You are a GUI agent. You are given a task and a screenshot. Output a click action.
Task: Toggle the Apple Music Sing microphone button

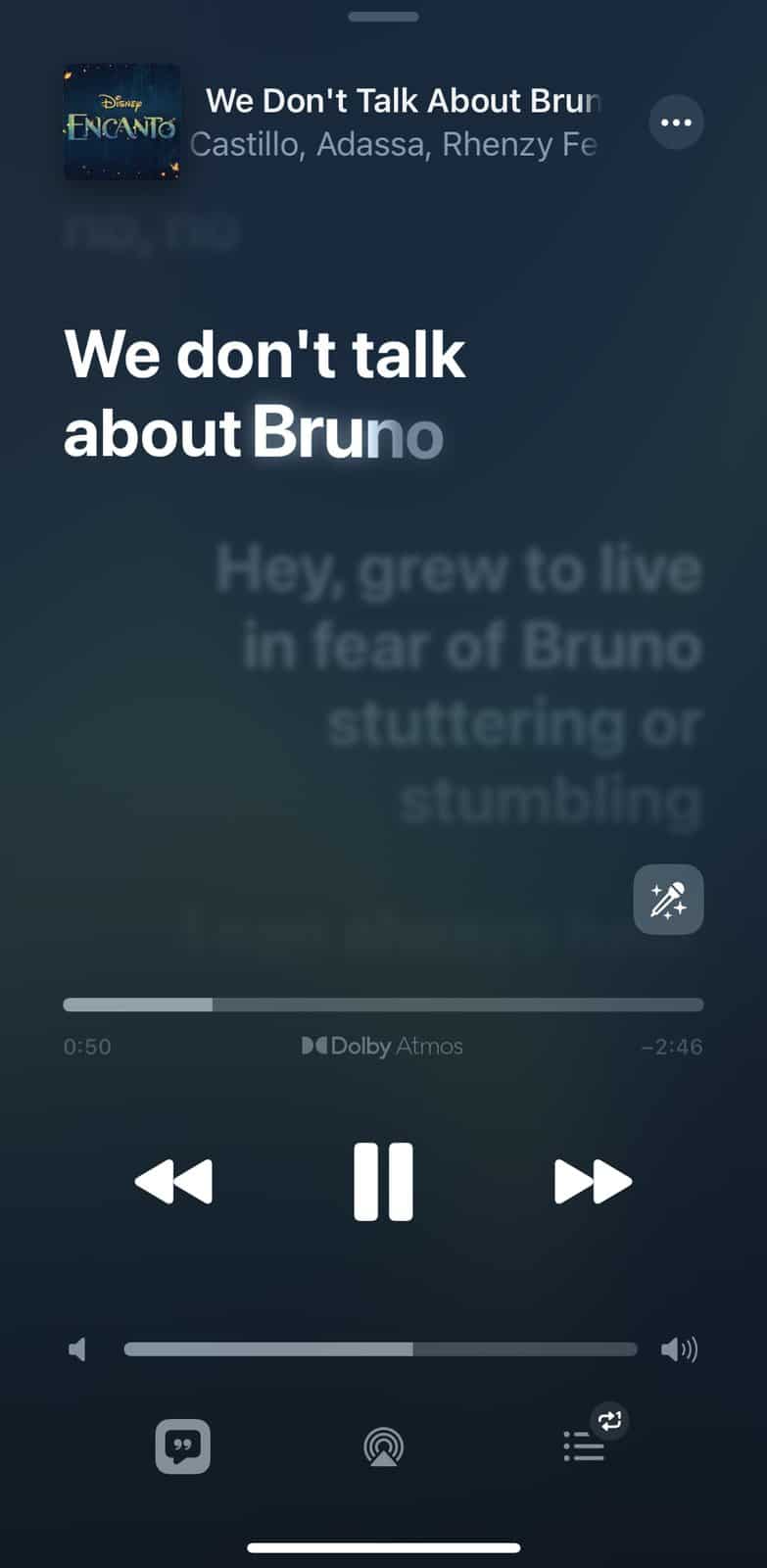tap(668, 900)
